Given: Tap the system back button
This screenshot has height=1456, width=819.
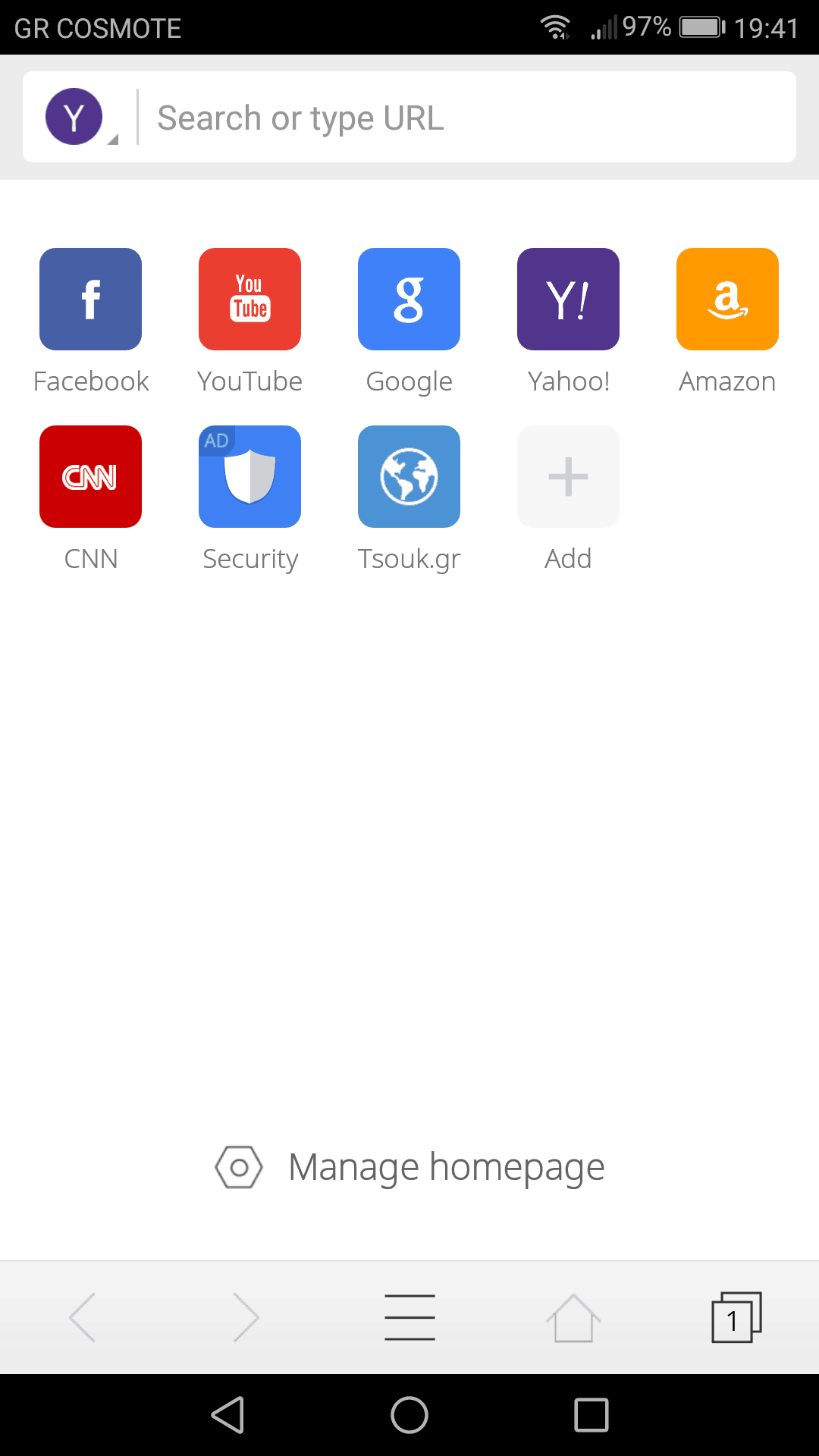Looking at the screenshot, I should pos(227,1415).
